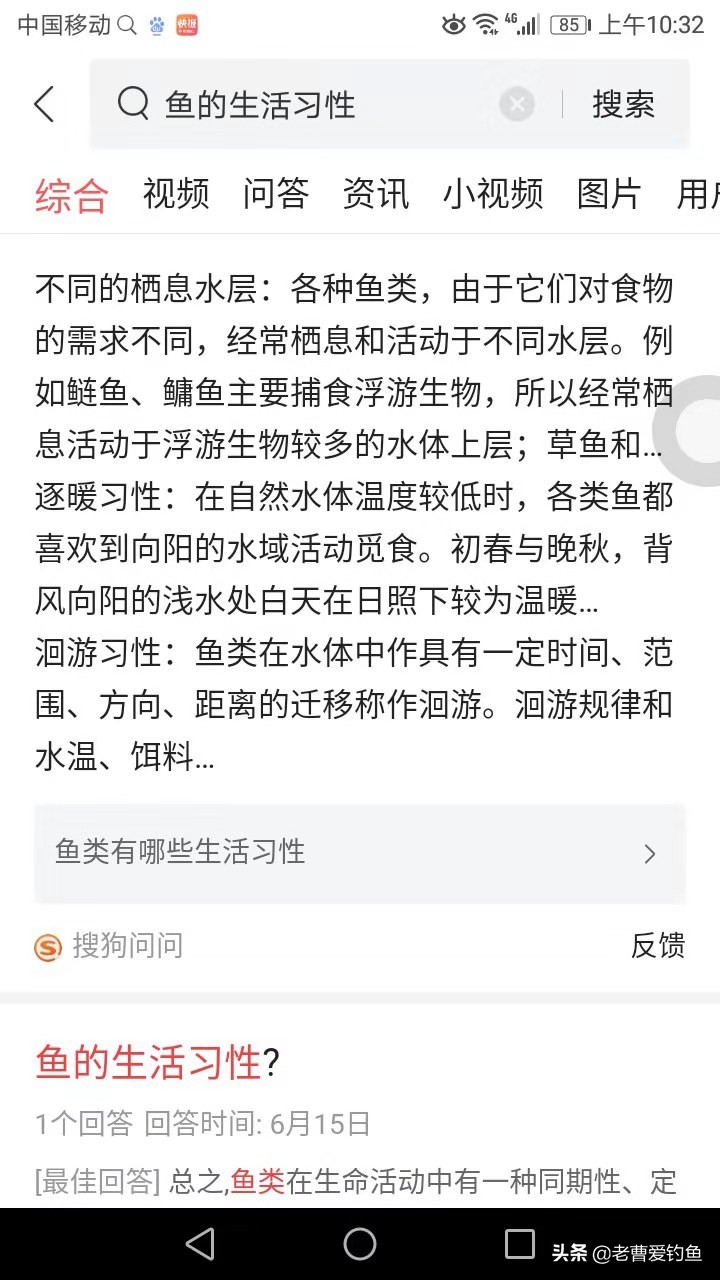Clear the search text with the X icon
The width and height of the screenshot is (720, 1280).
[x=517, y=104]
